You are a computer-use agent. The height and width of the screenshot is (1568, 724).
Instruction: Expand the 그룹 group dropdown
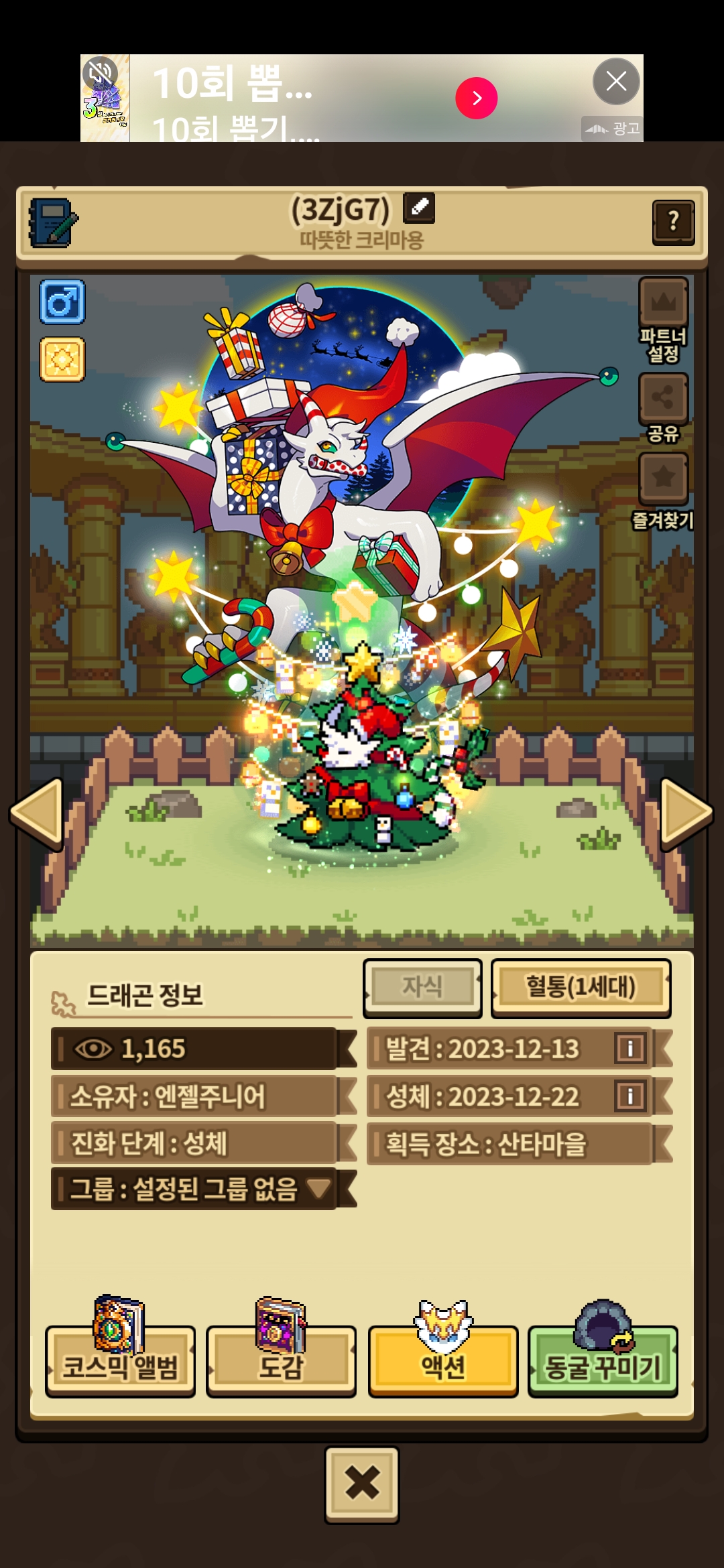(x=319, y=1189)
